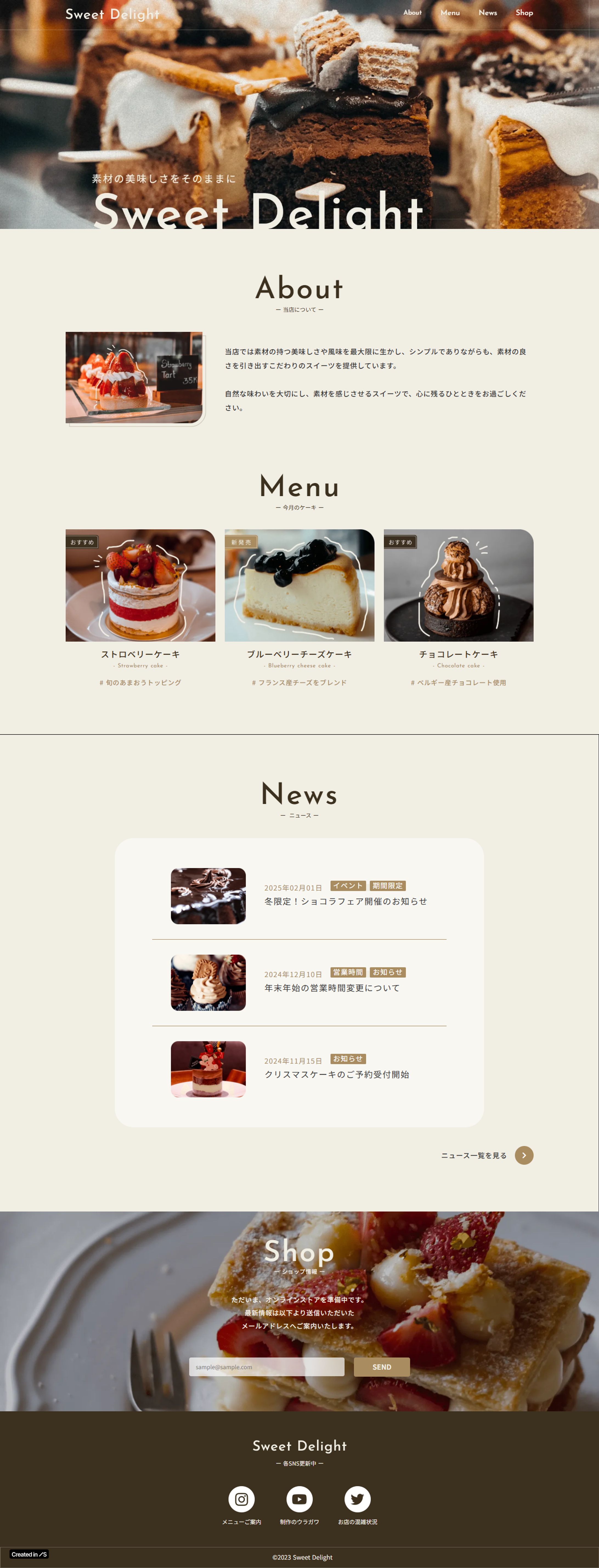Focus the sample@sample.com email field
This screenshot has height=1568, width=599.
(x=267, y=1366)
